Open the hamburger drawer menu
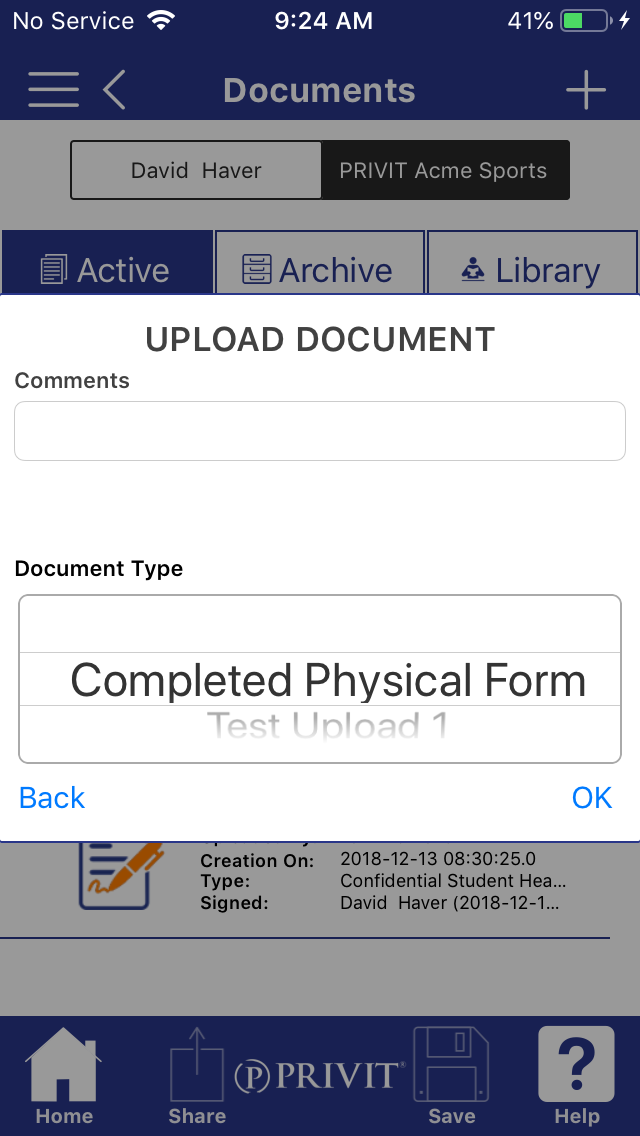 pyautogui.click(x=54, y=91)
